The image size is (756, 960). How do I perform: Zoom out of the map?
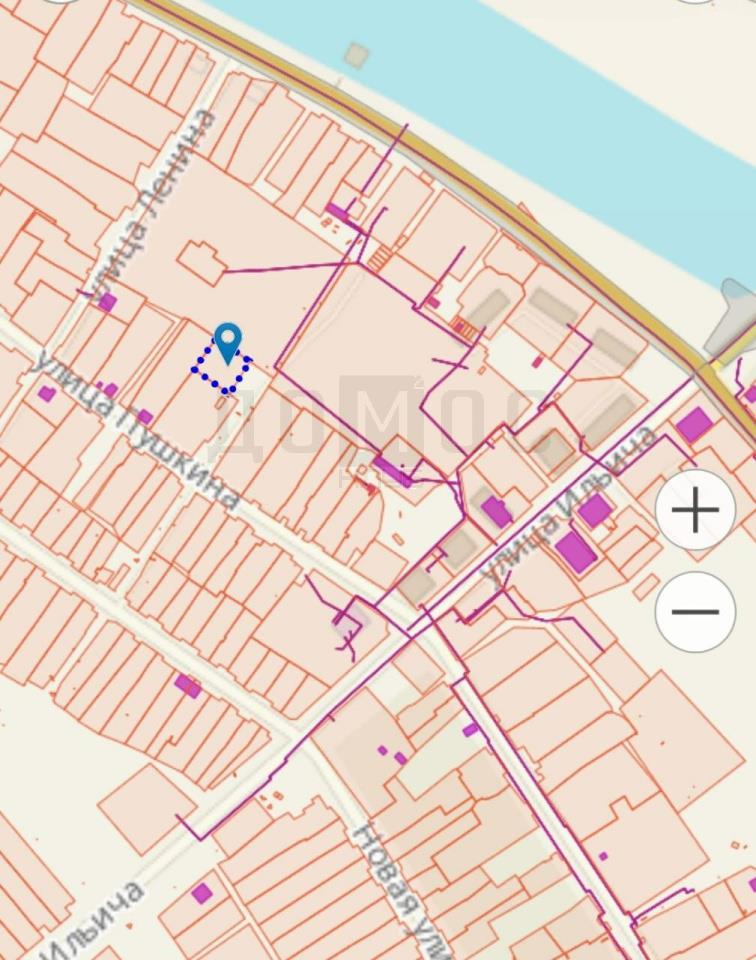tap(695, 612)
